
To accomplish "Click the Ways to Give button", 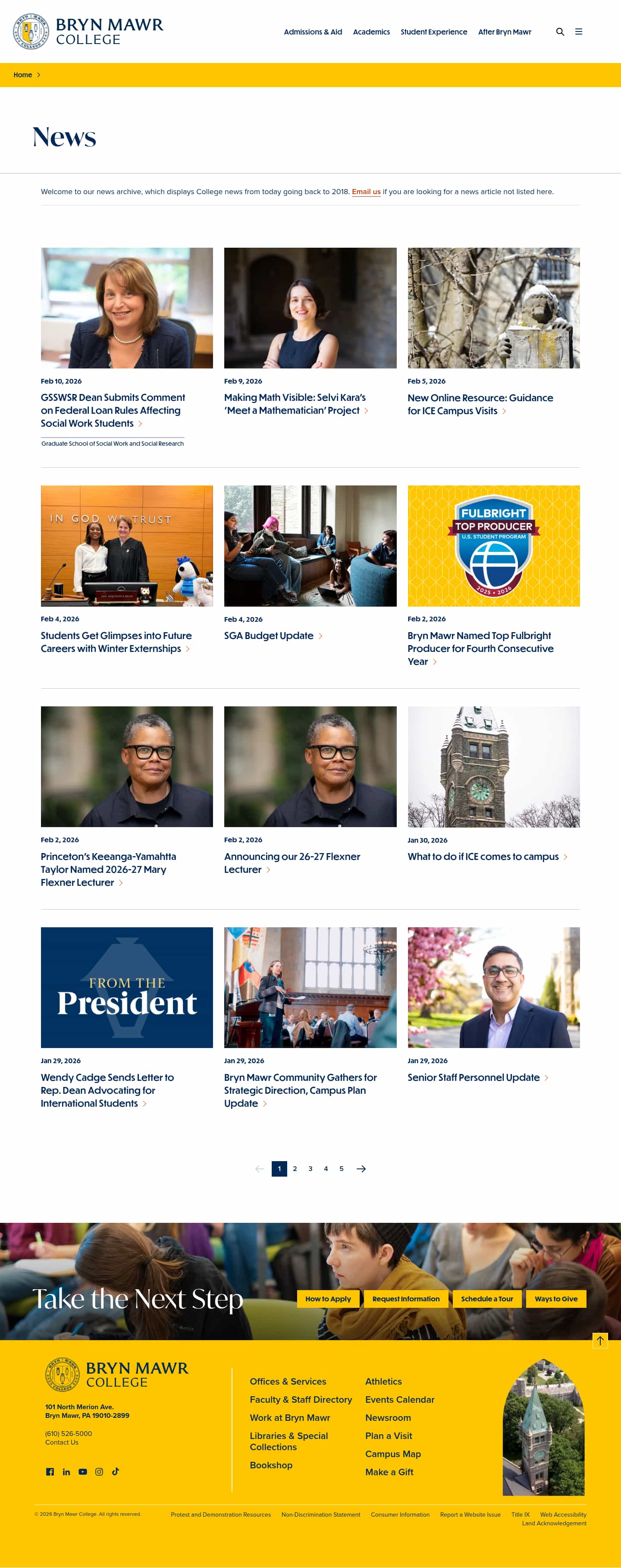I will click(555, 1298).
